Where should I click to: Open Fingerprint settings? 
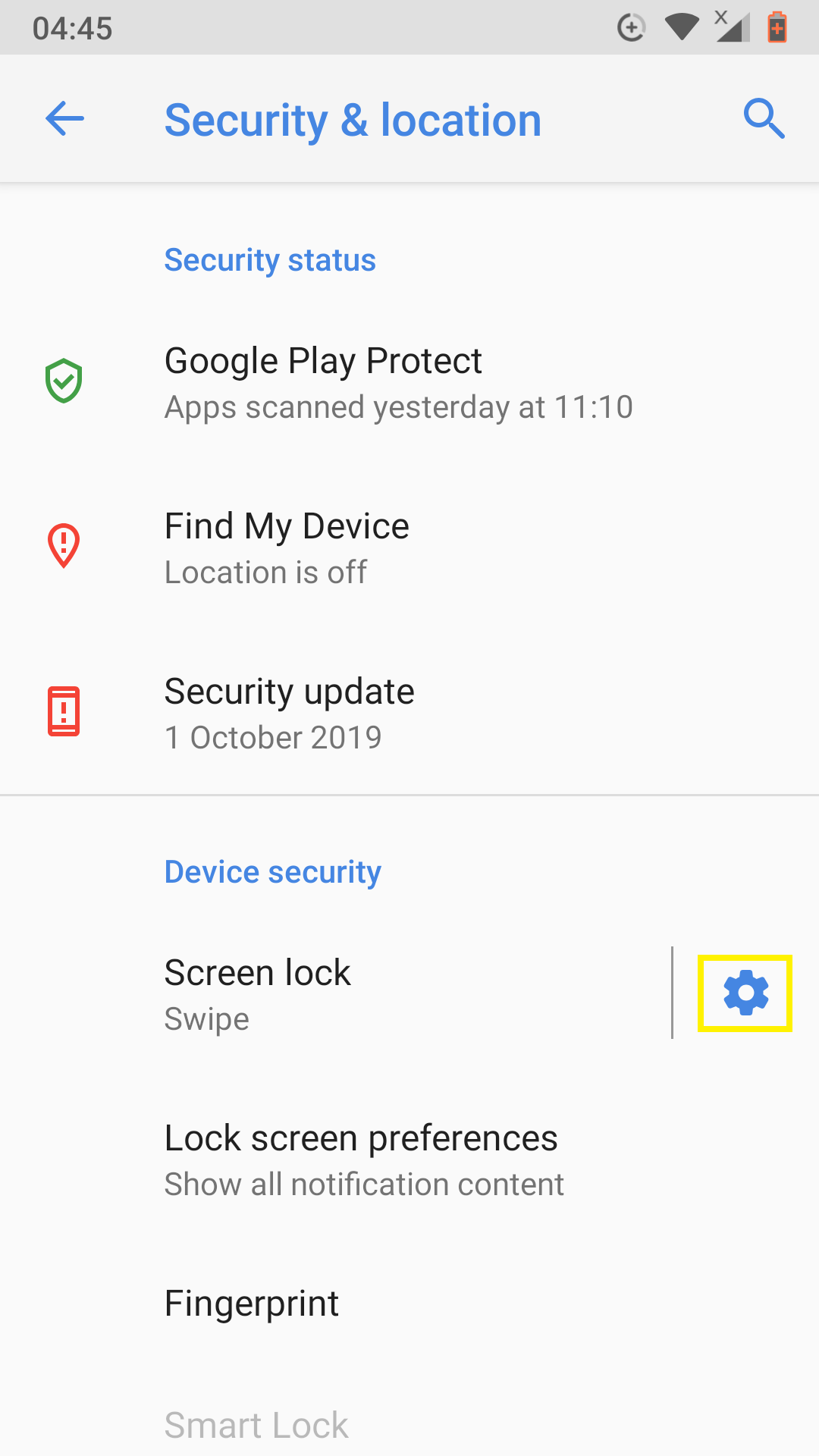409,1304
